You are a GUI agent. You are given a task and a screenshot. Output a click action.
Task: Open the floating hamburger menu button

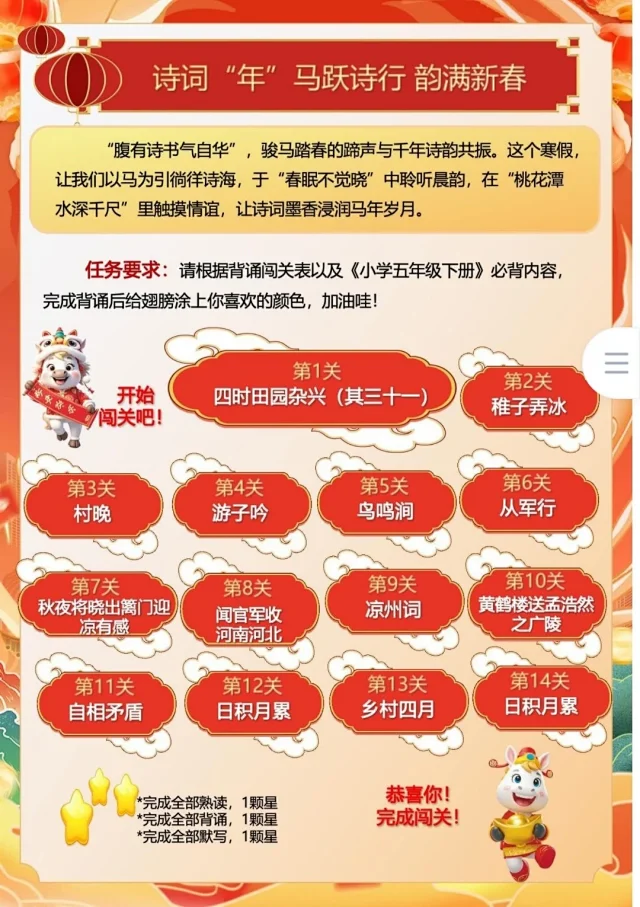616,362
